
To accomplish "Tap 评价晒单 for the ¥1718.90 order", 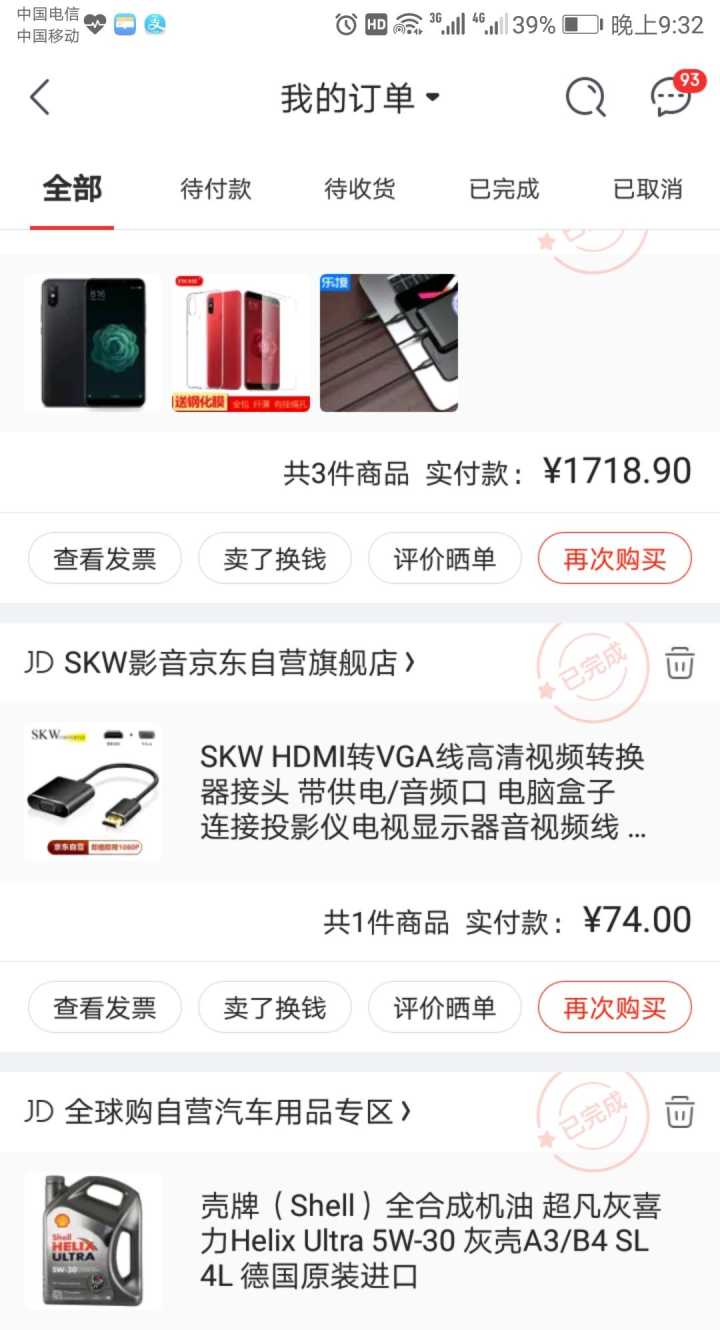I will click(x=444, y=559).
